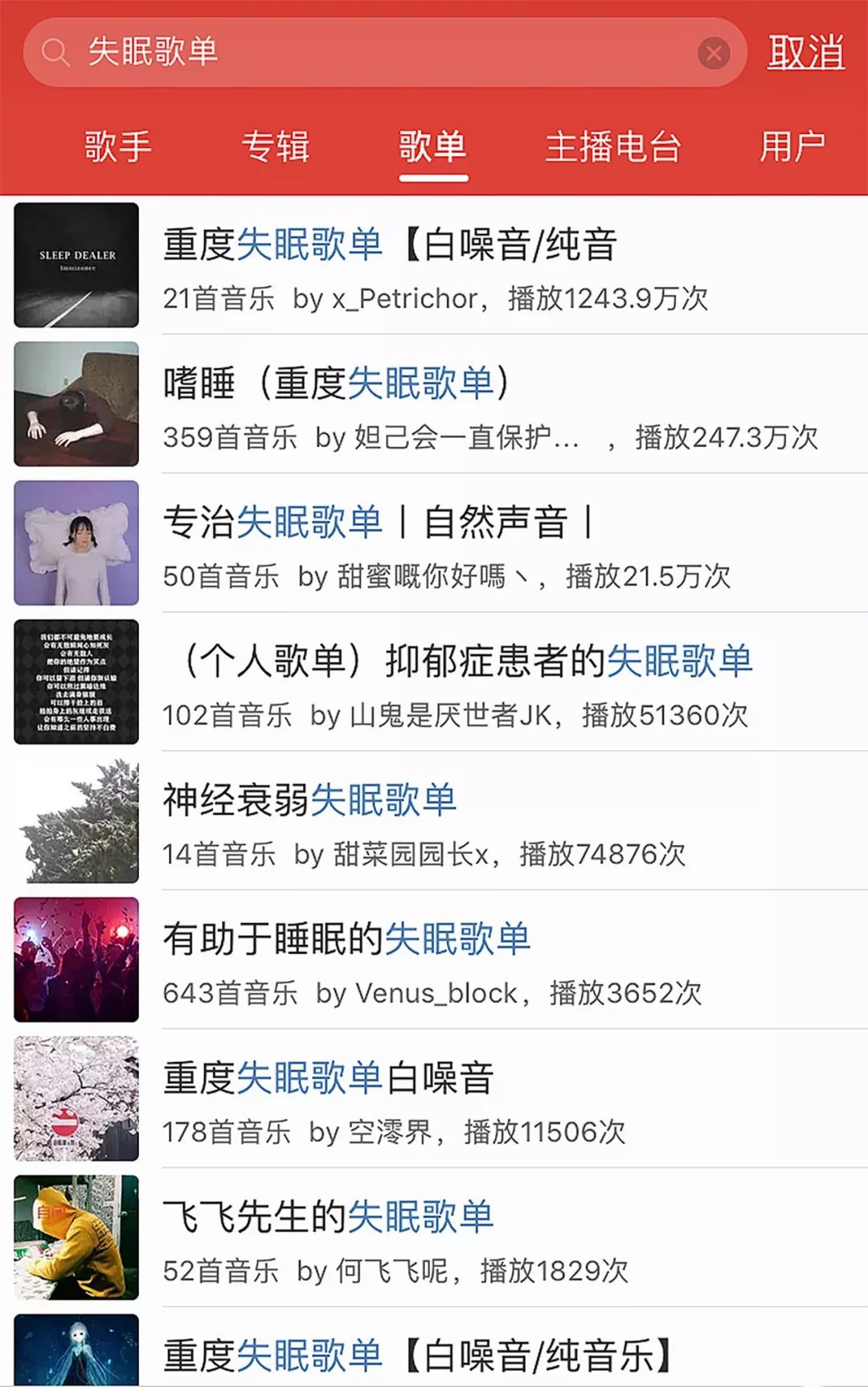The width and height of the screenshot is (868, 1387).
Task: Select the currently active 歌单 tab
Action: 434,146
